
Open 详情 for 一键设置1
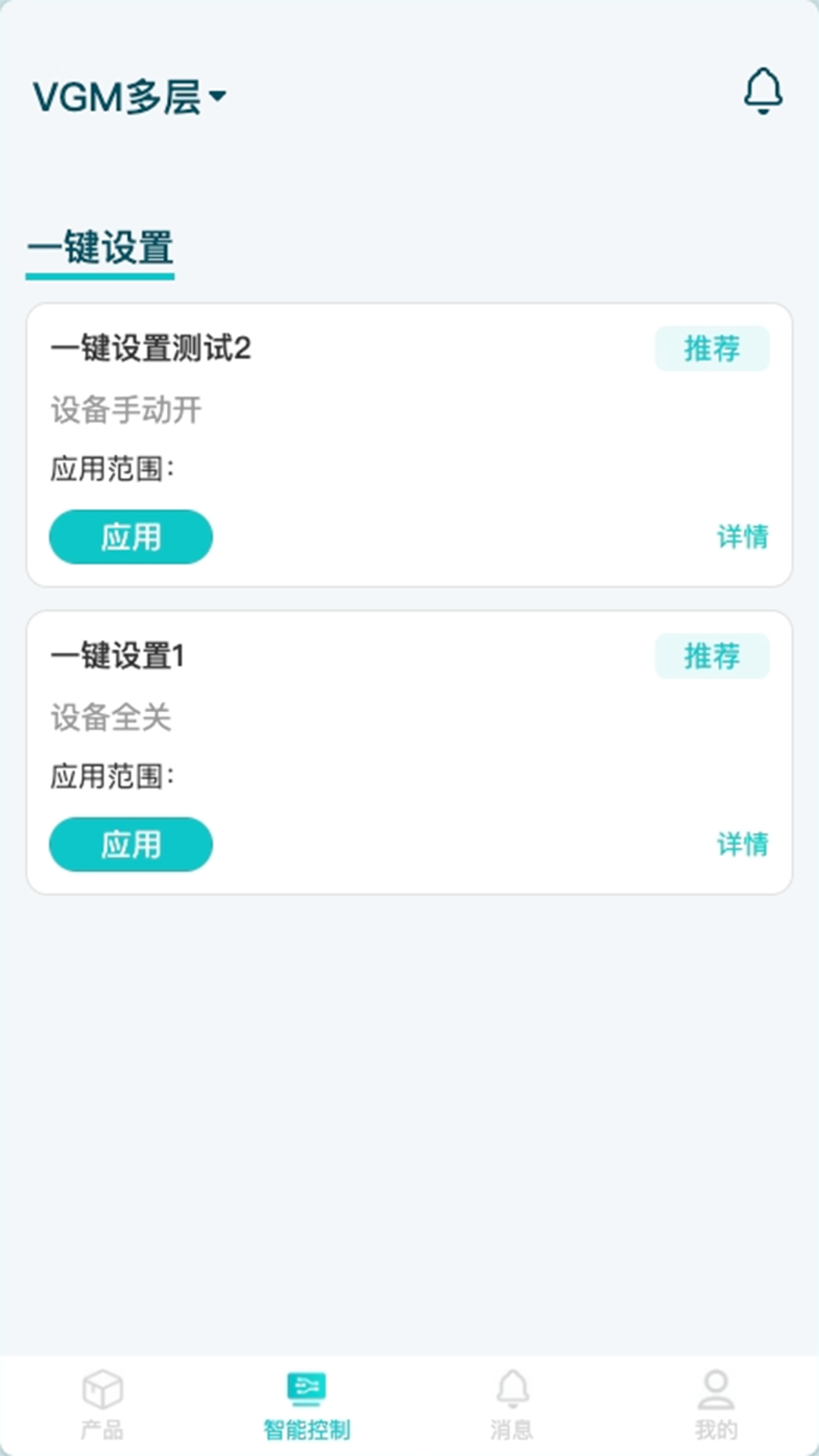pos(742,844)
